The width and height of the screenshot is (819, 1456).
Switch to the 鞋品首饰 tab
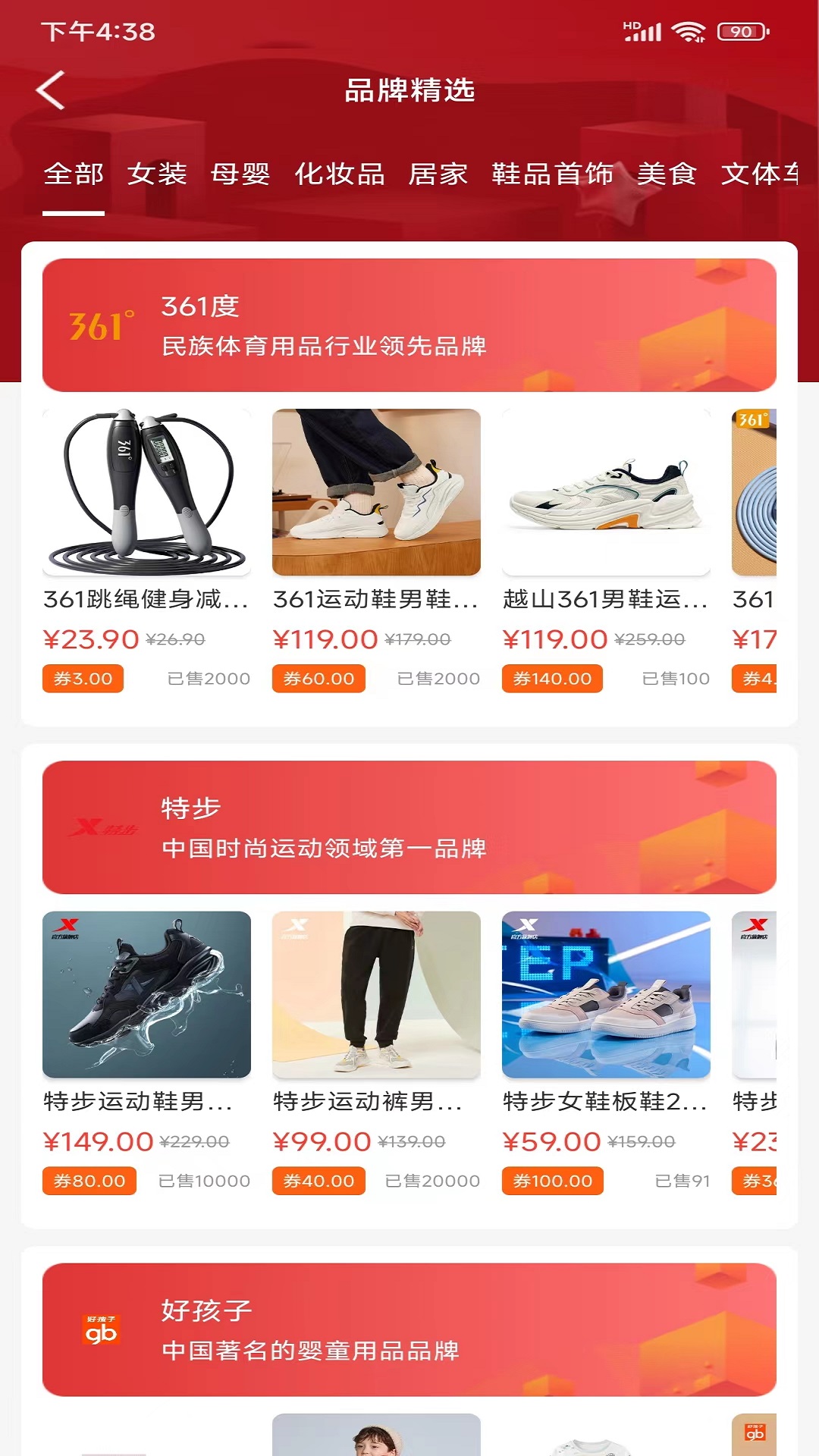[x=552, y=174]
